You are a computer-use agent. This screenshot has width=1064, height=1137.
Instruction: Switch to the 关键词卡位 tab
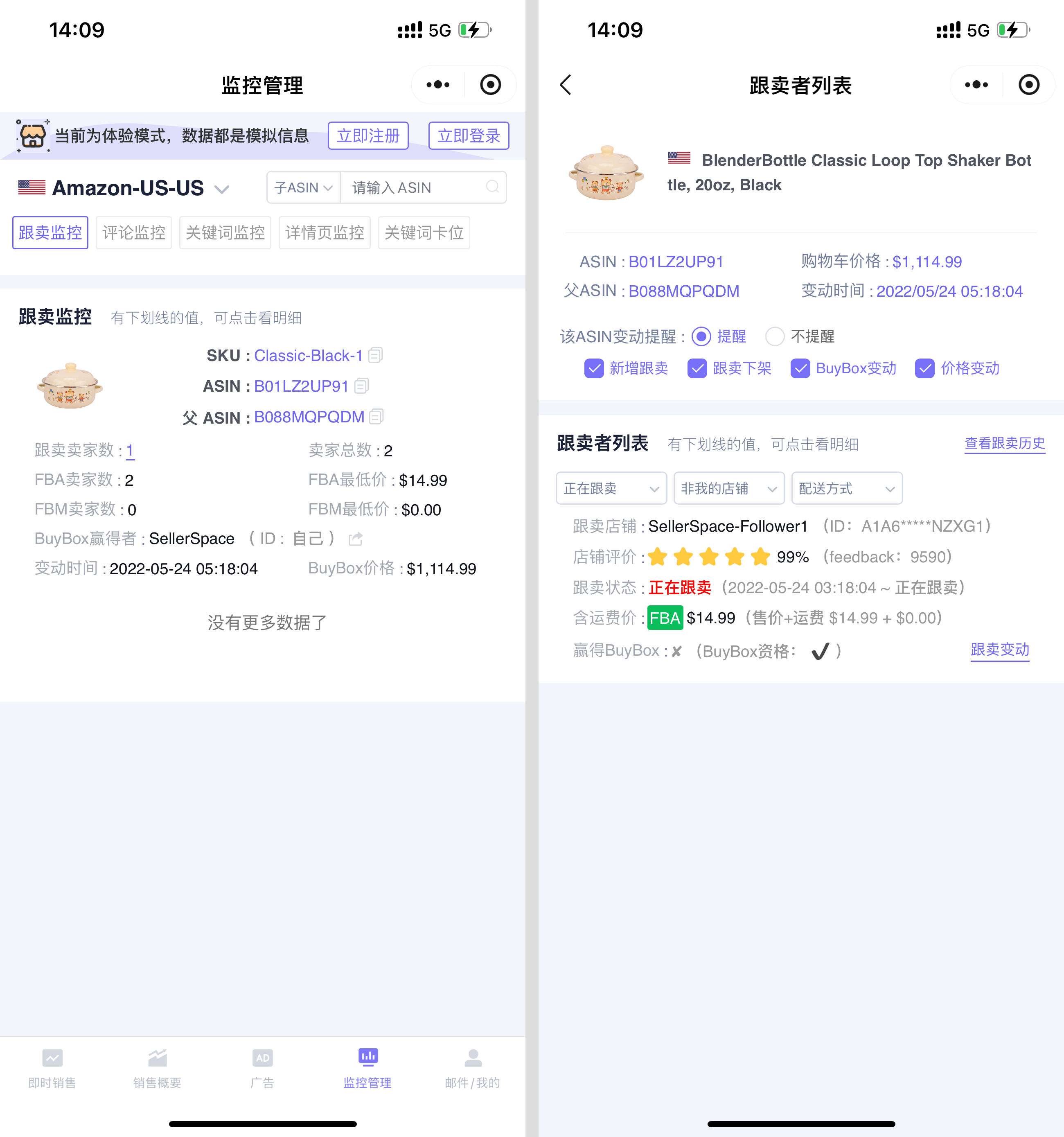(424, 233)
